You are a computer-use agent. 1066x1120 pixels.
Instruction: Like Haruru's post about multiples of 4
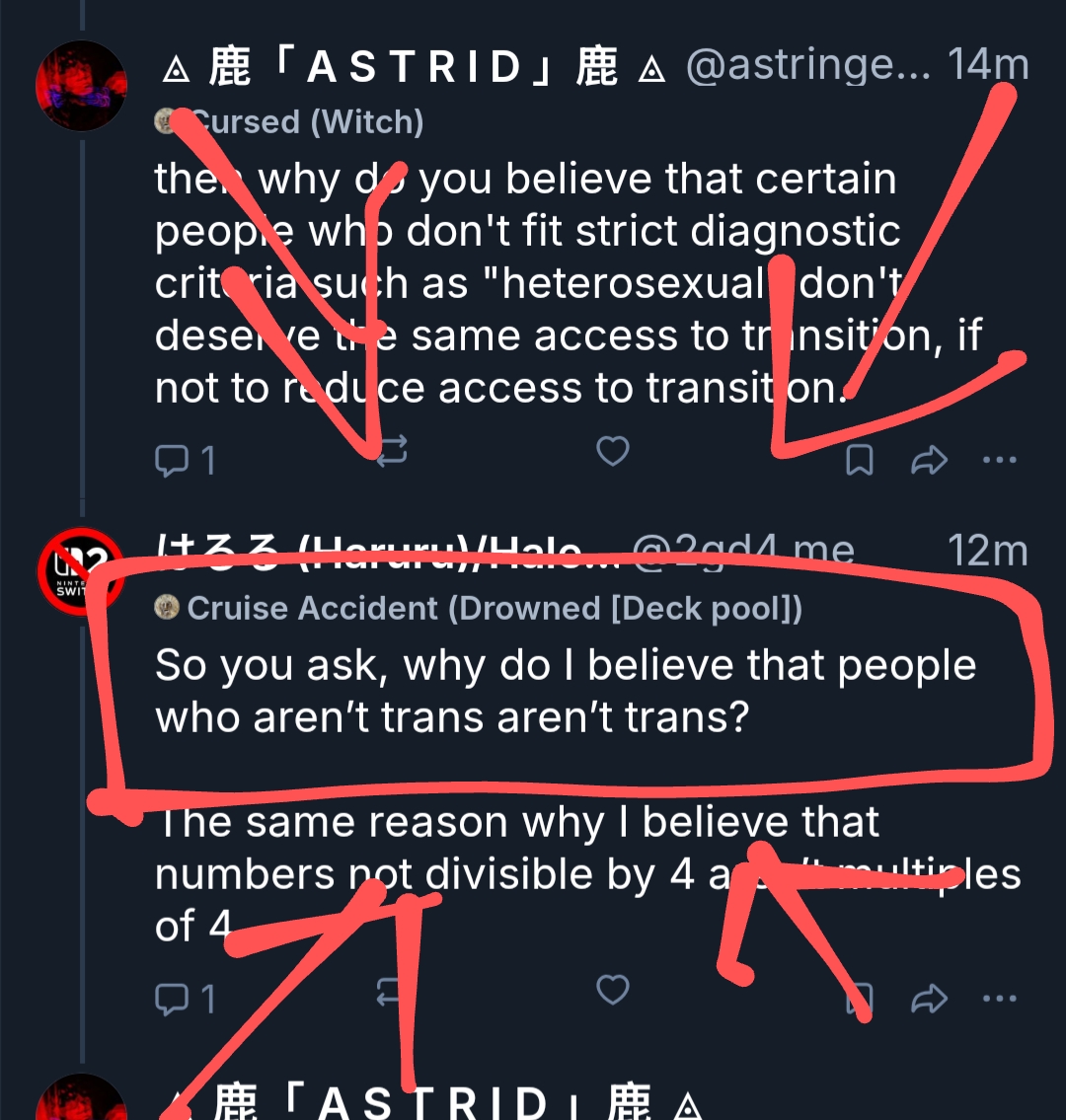click(x=613, y=990)
